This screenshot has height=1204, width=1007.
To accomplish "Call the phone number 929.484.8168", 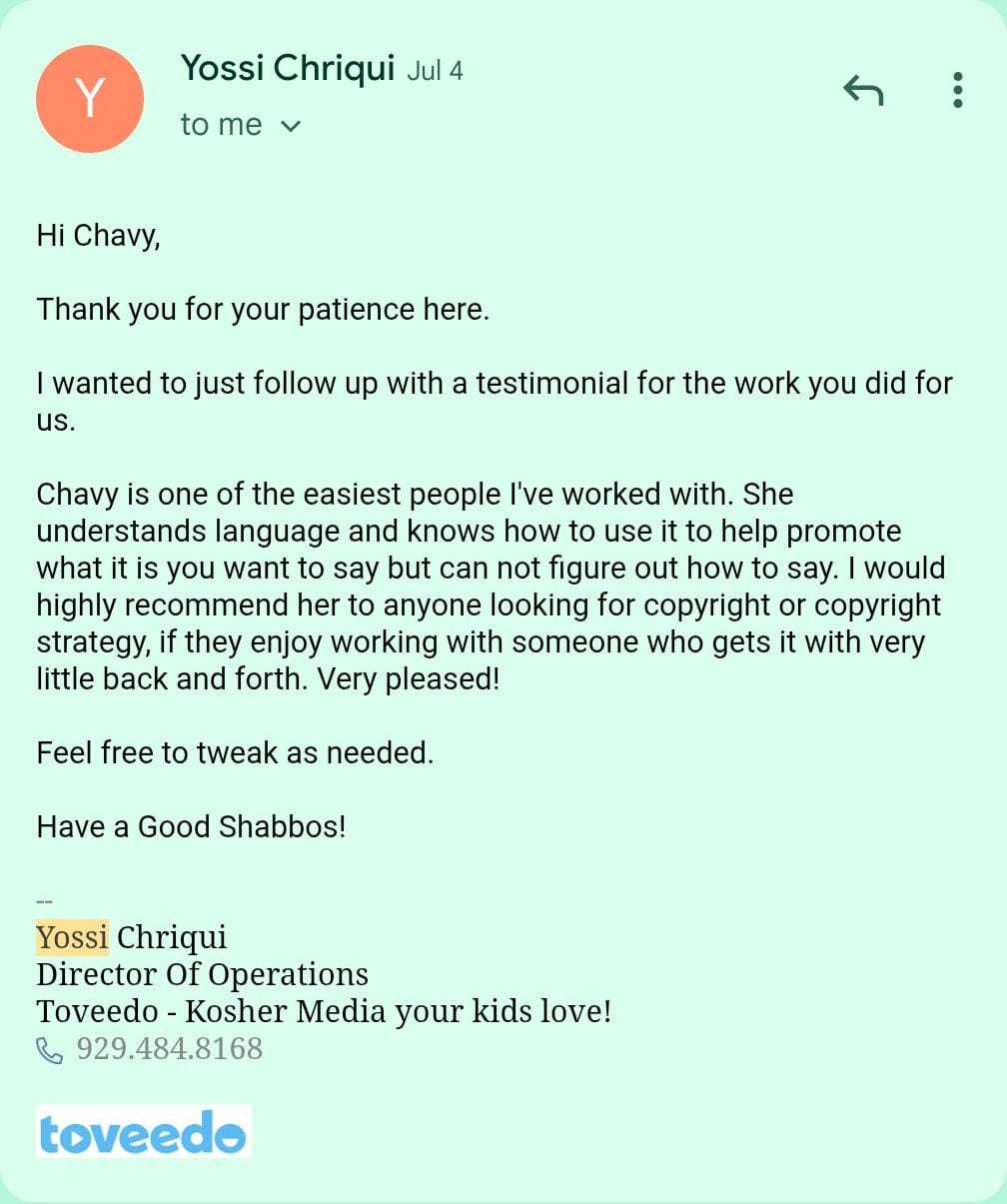I will click(x=169, y=1048).
